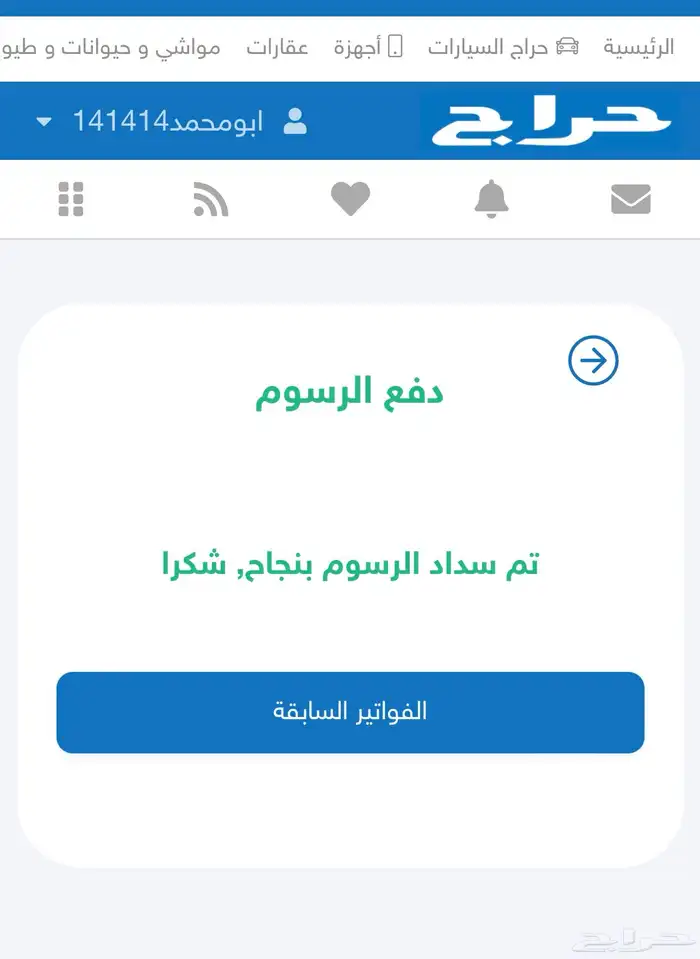Open the followed feed icon
Screen dimensions: 700x959
pos(211,200)
